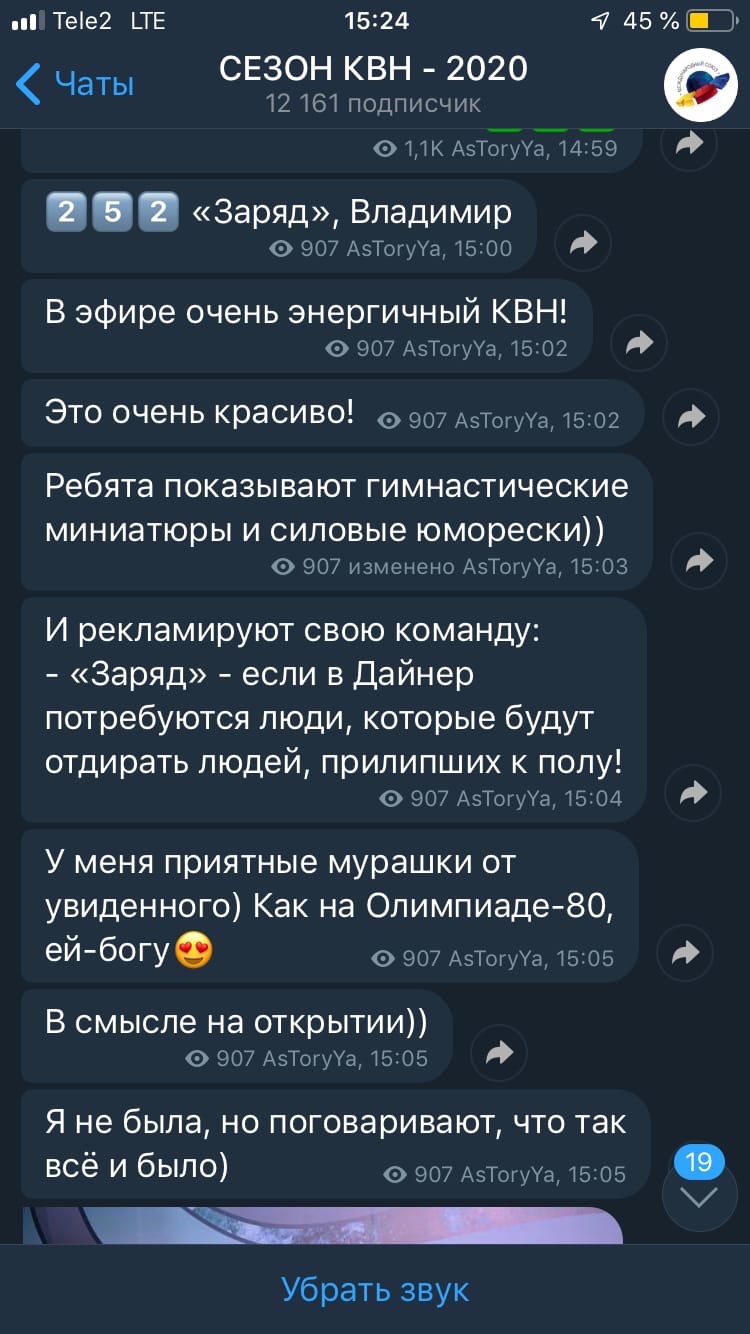Forward the «В смысле на открытии))» message
The image size is (750, 1334).
tap(498, 1053)
